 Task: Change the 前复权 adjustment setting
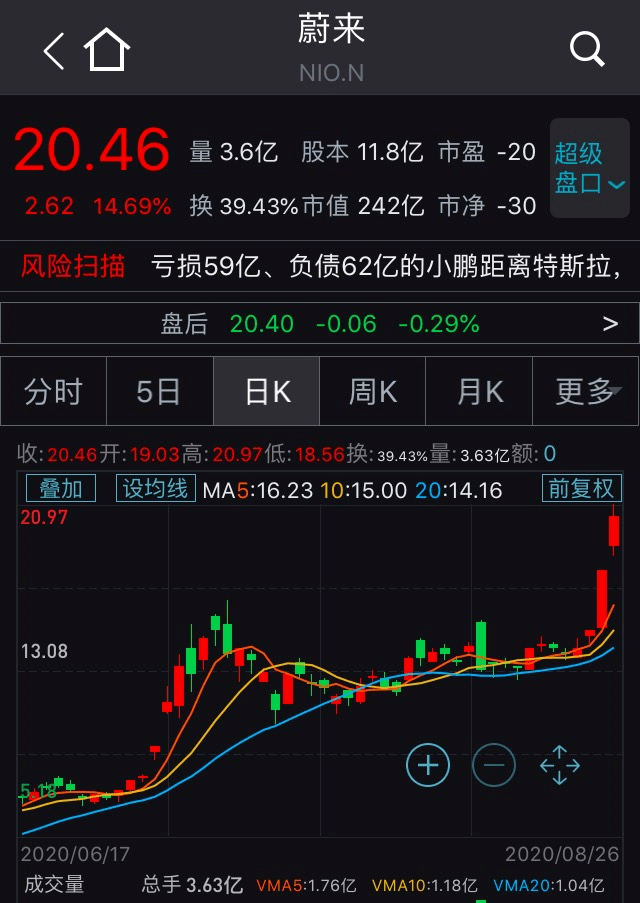pos(581,488)
